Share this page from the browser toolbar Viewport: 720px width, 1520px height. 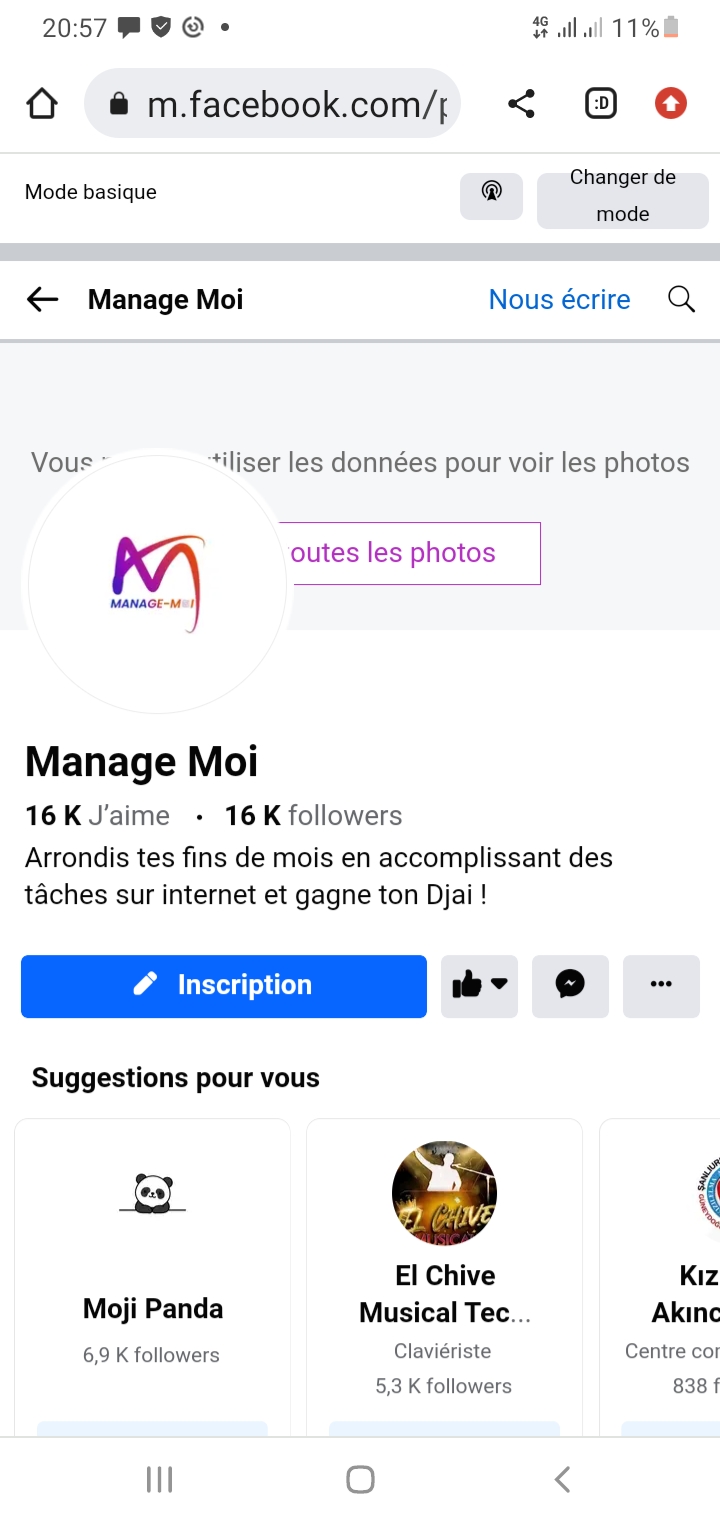(x=521, y=104)
